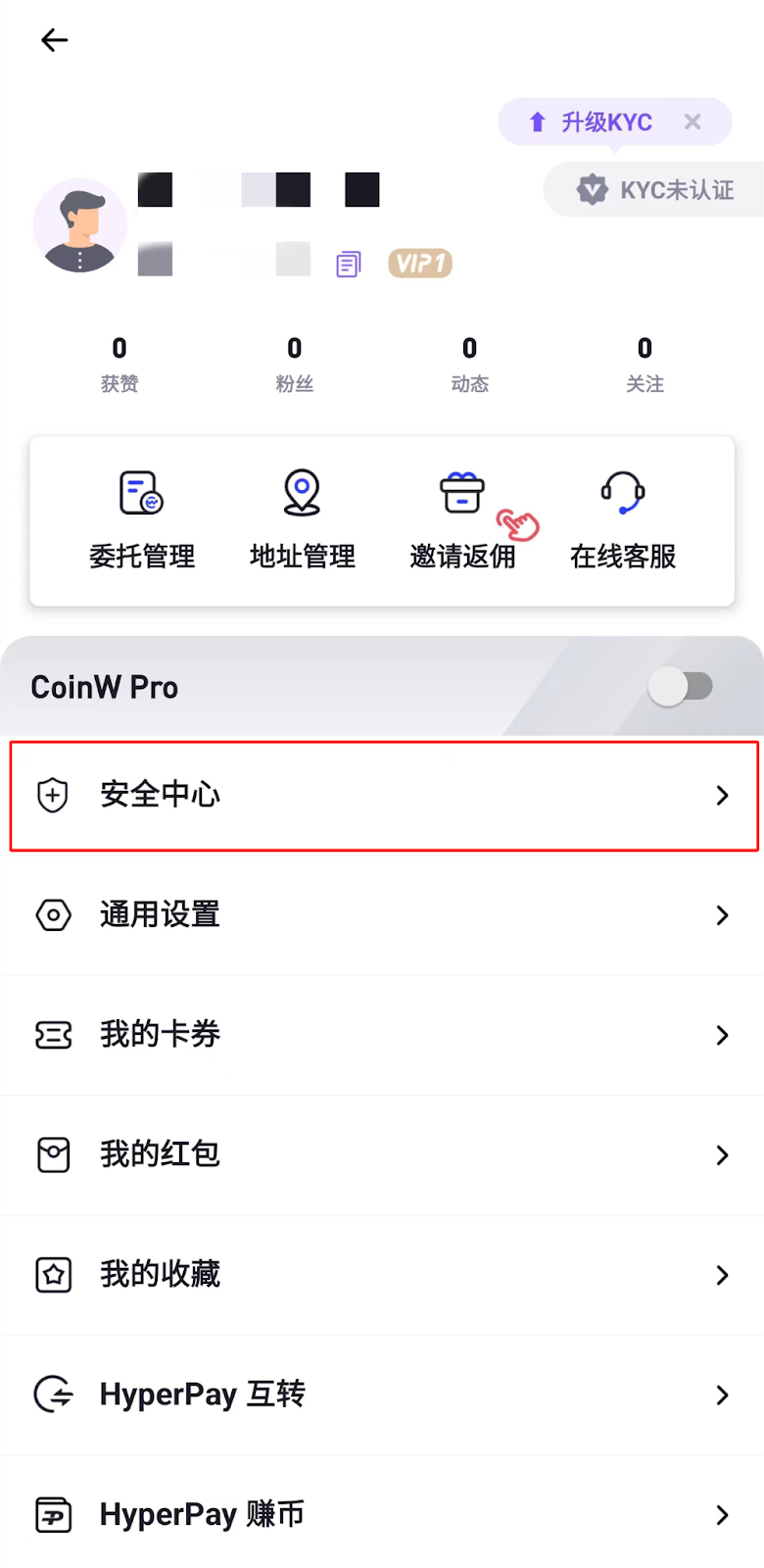View the 粉丝 followers count
This screenshot has height=1568, width=764.
294,364
